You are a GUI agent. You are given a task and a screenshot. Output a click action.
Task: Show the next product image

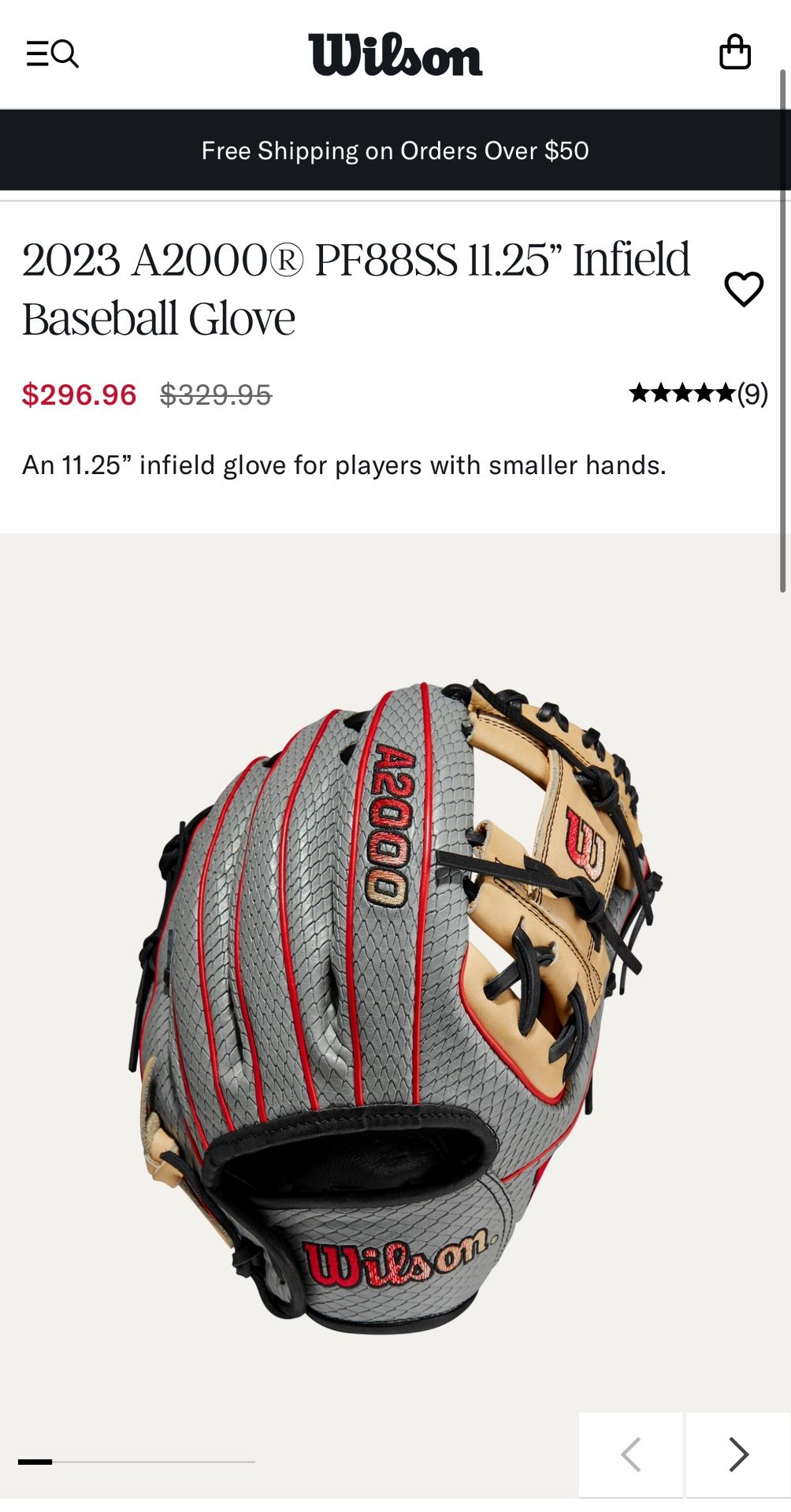tap(737, 1454)
